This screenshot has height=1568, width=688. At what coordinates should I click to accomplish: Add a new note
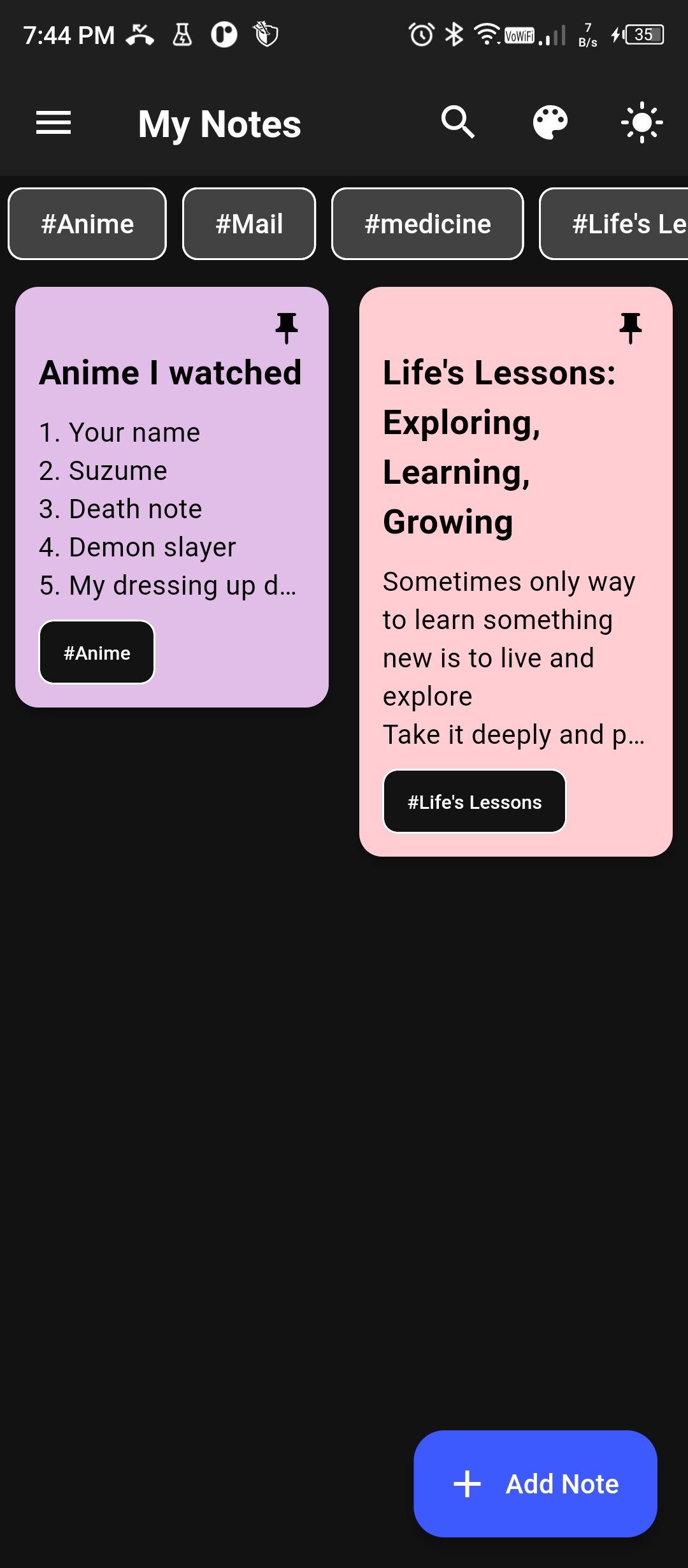[536, 1484]
